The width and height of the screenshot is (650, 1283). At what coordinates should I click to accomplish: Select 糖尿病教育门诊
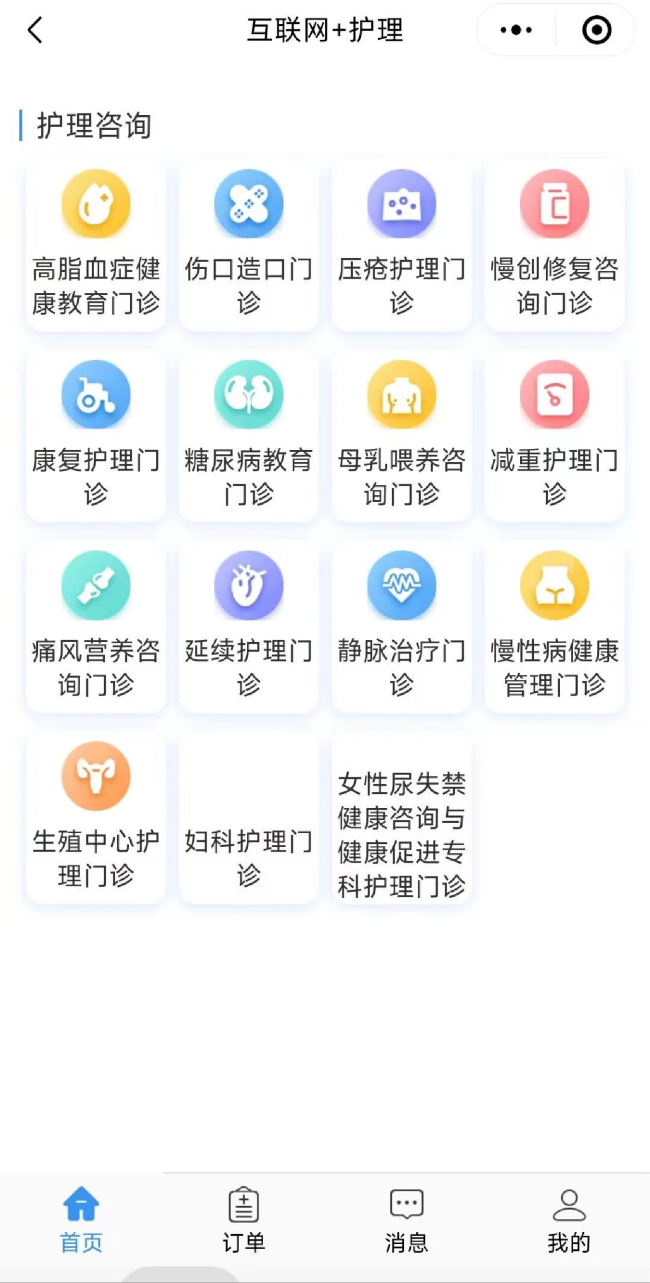[x=249, y=436]
